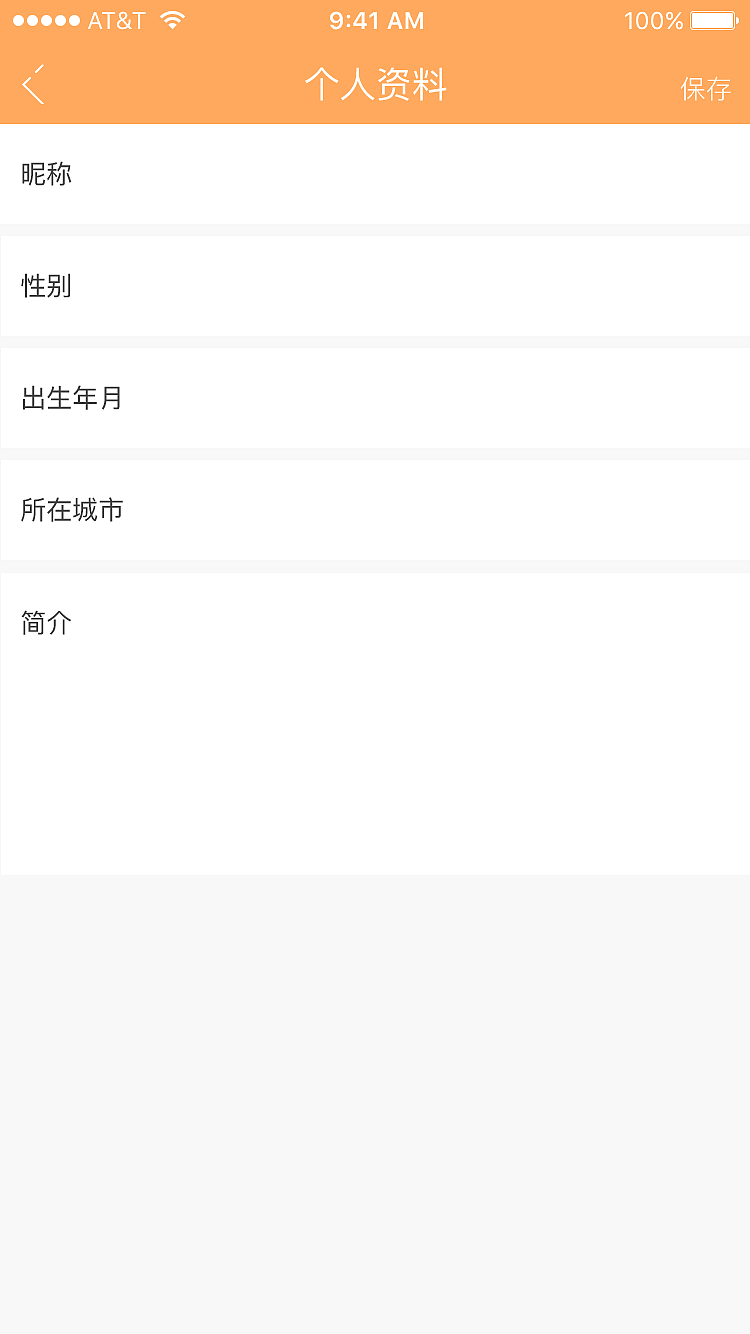Tap the Wi-Fi signal icon
Screen dimensions: 750x1334
[170, 19]
